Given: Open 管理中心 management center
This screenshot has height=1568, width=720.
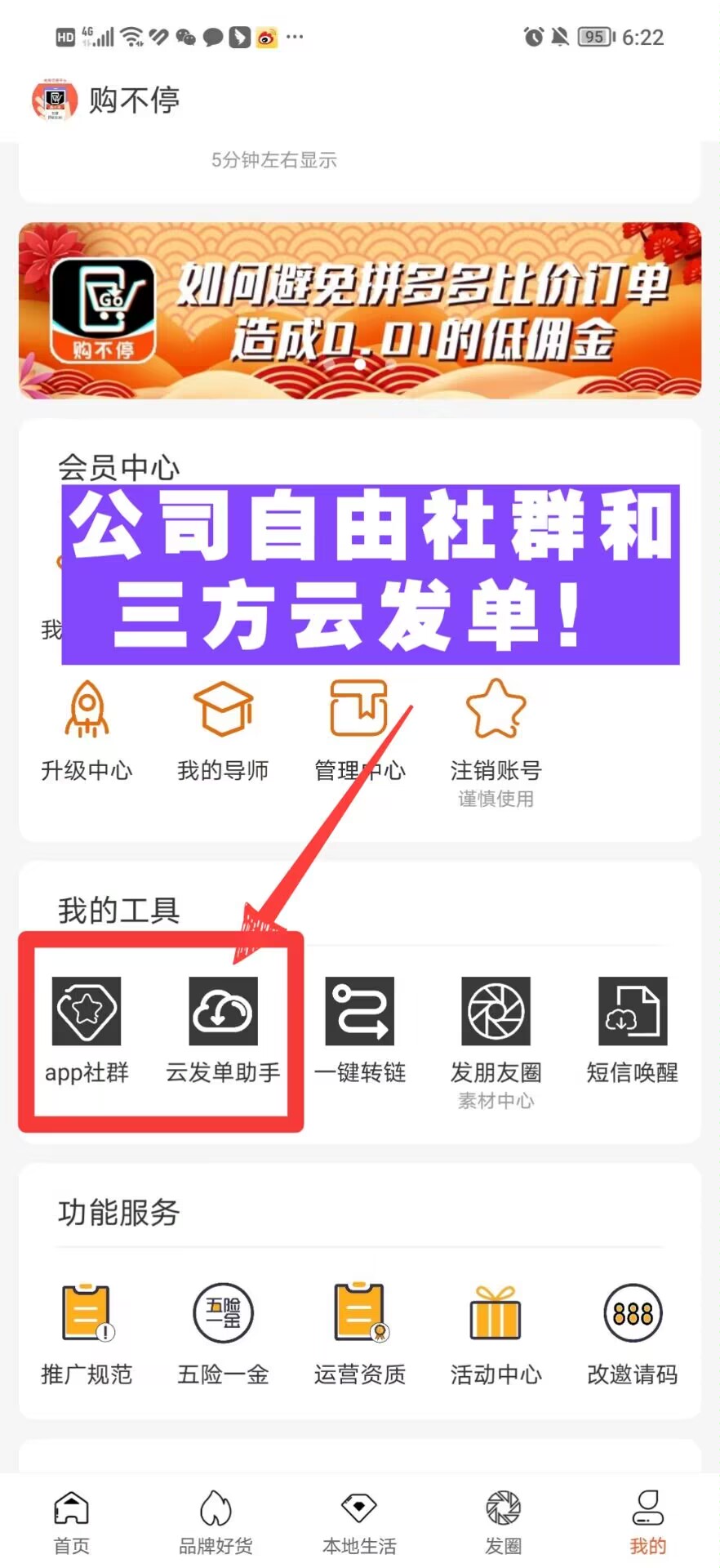Looking at the screenshot, I should 359,729.
